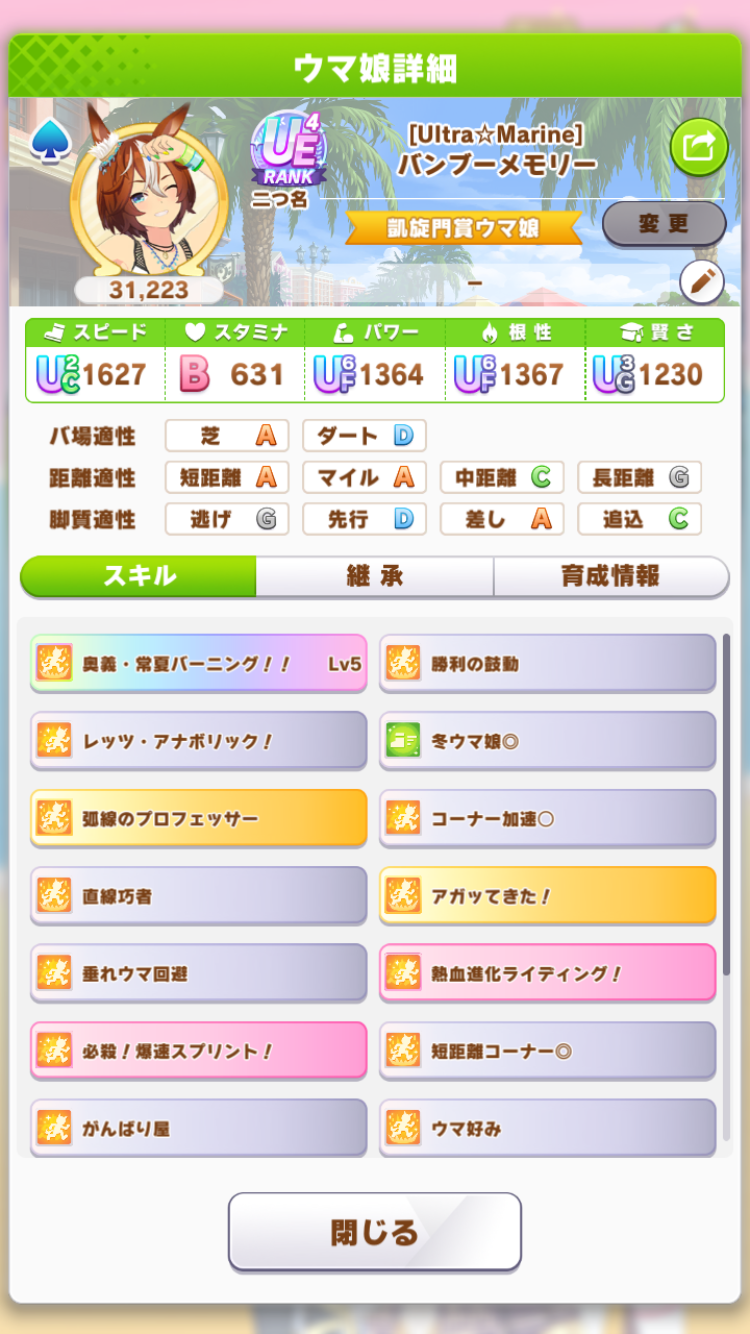This screenshot has height=1334, width=750.
Task: Open skill 垂れウマ回避
Action: click(x=198, y=973)
